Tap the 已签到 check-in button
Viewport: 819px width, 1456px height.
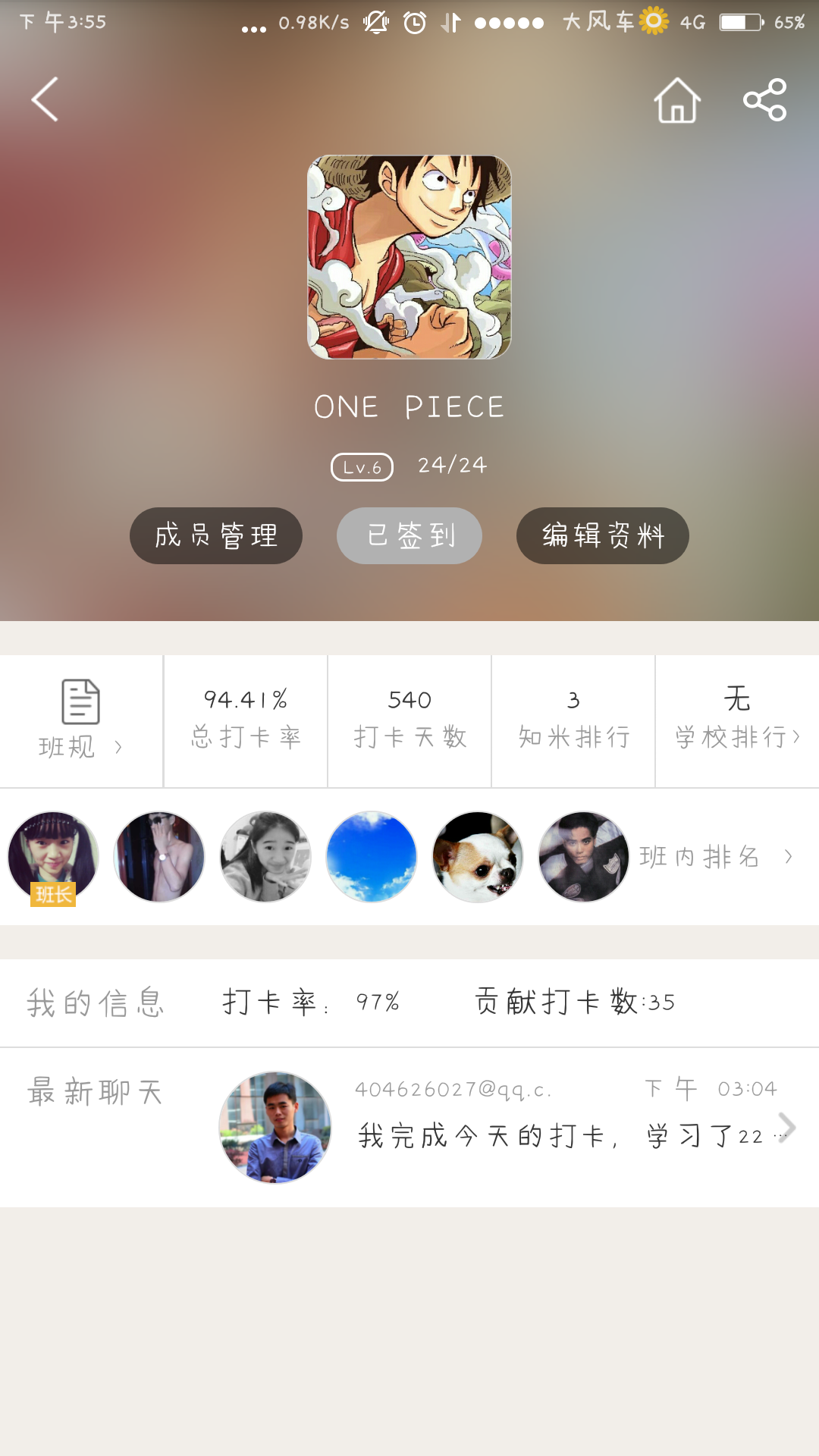click(409, 535)
